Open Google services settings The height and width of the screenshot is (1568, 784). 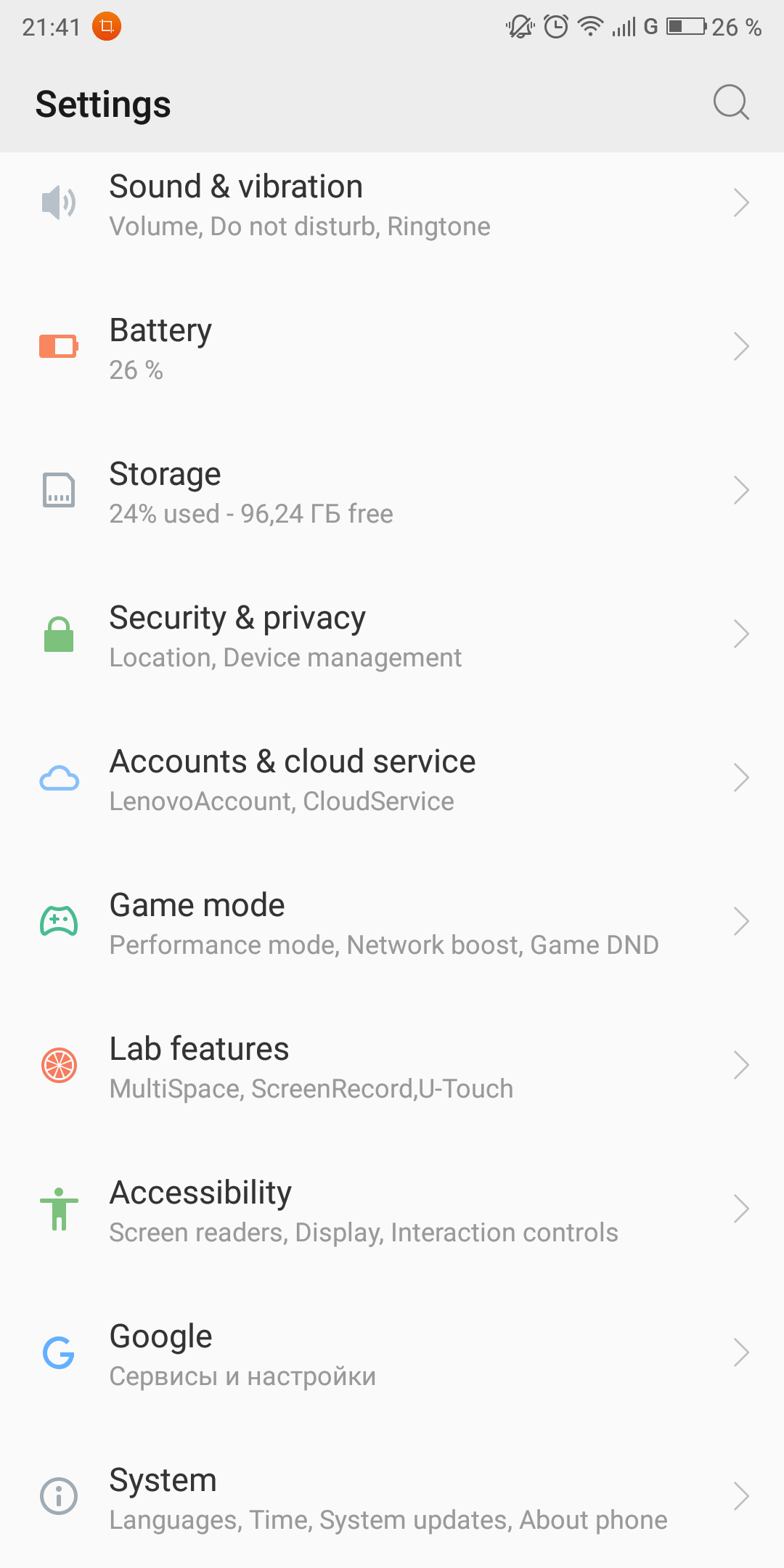pos(392,1353)
